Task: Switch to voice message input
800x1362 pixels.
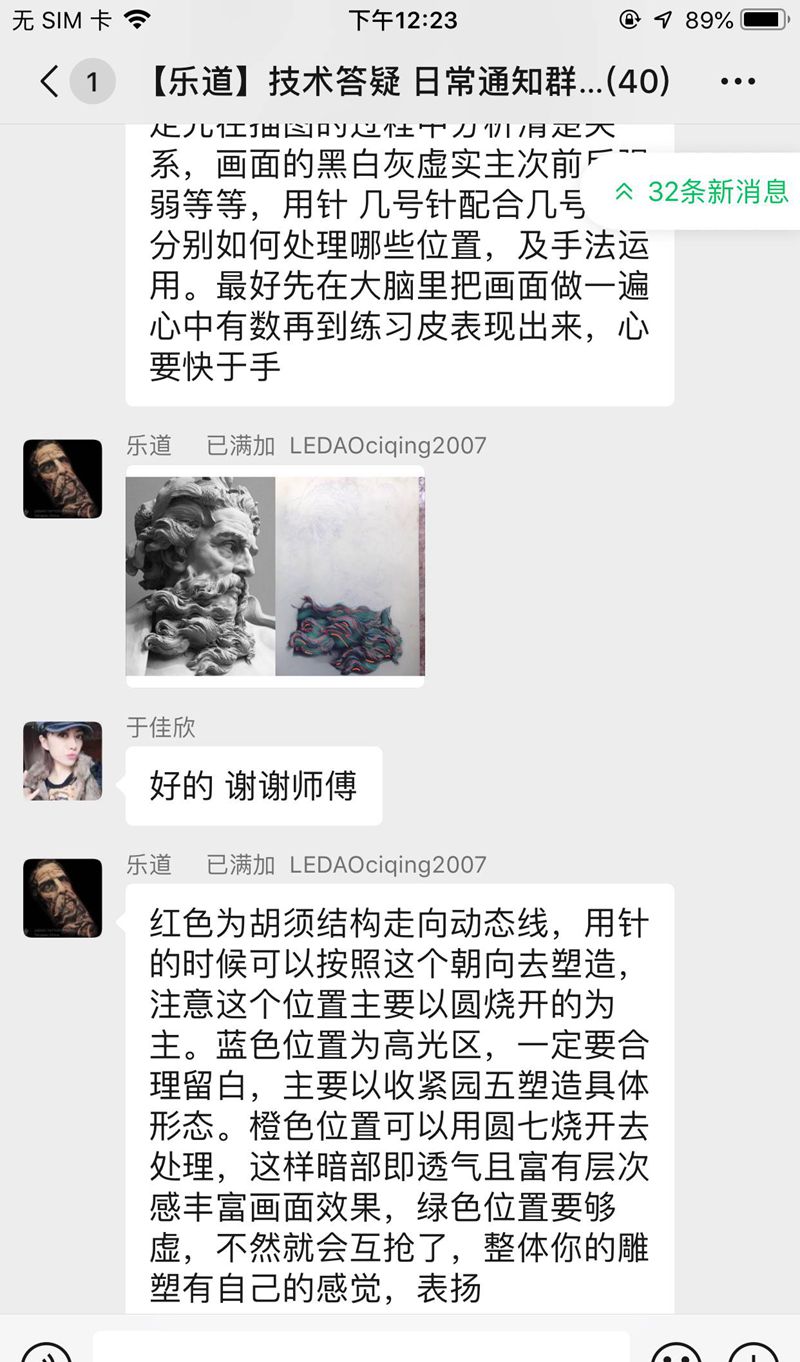Action: click(45, 1352)
